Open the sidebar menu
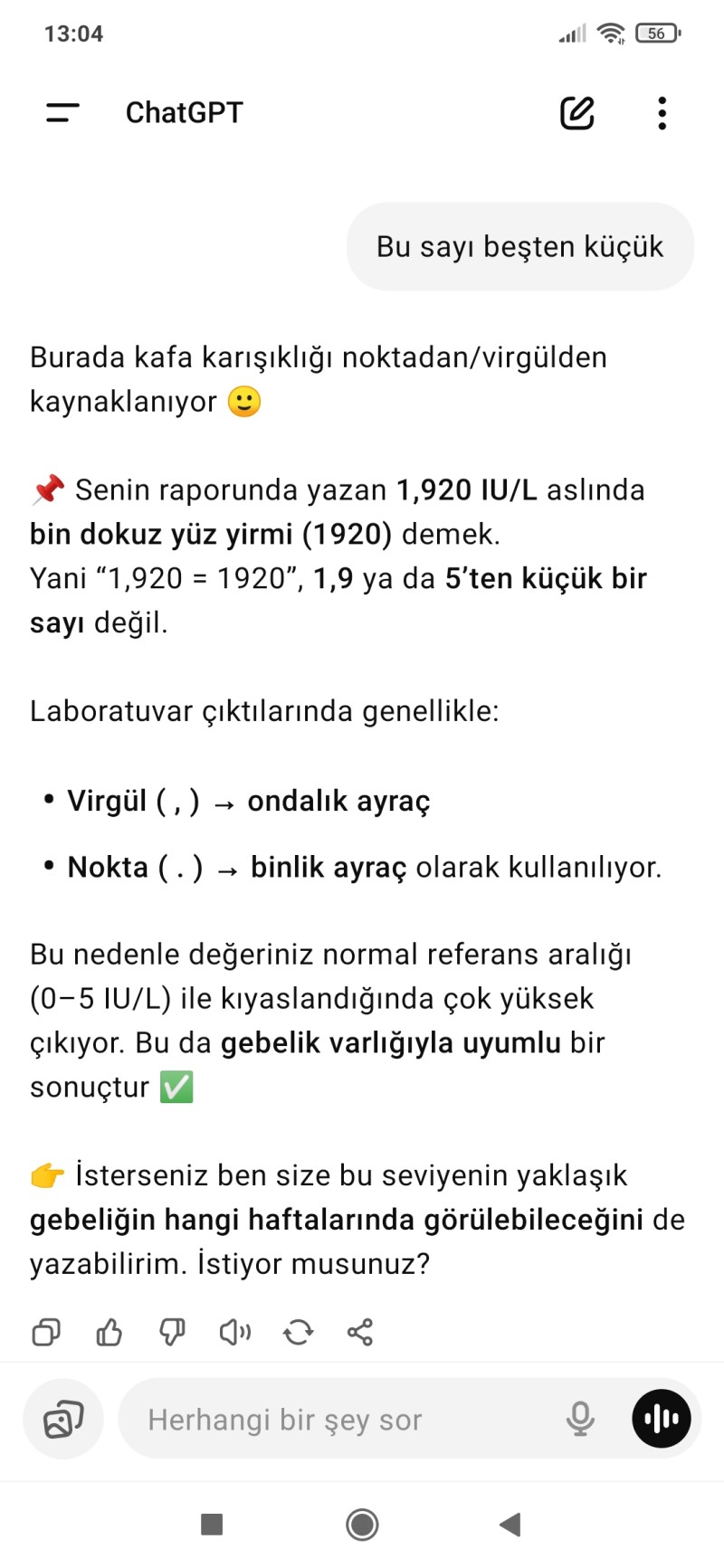724x1568 pixels. [x=62, y=113]
